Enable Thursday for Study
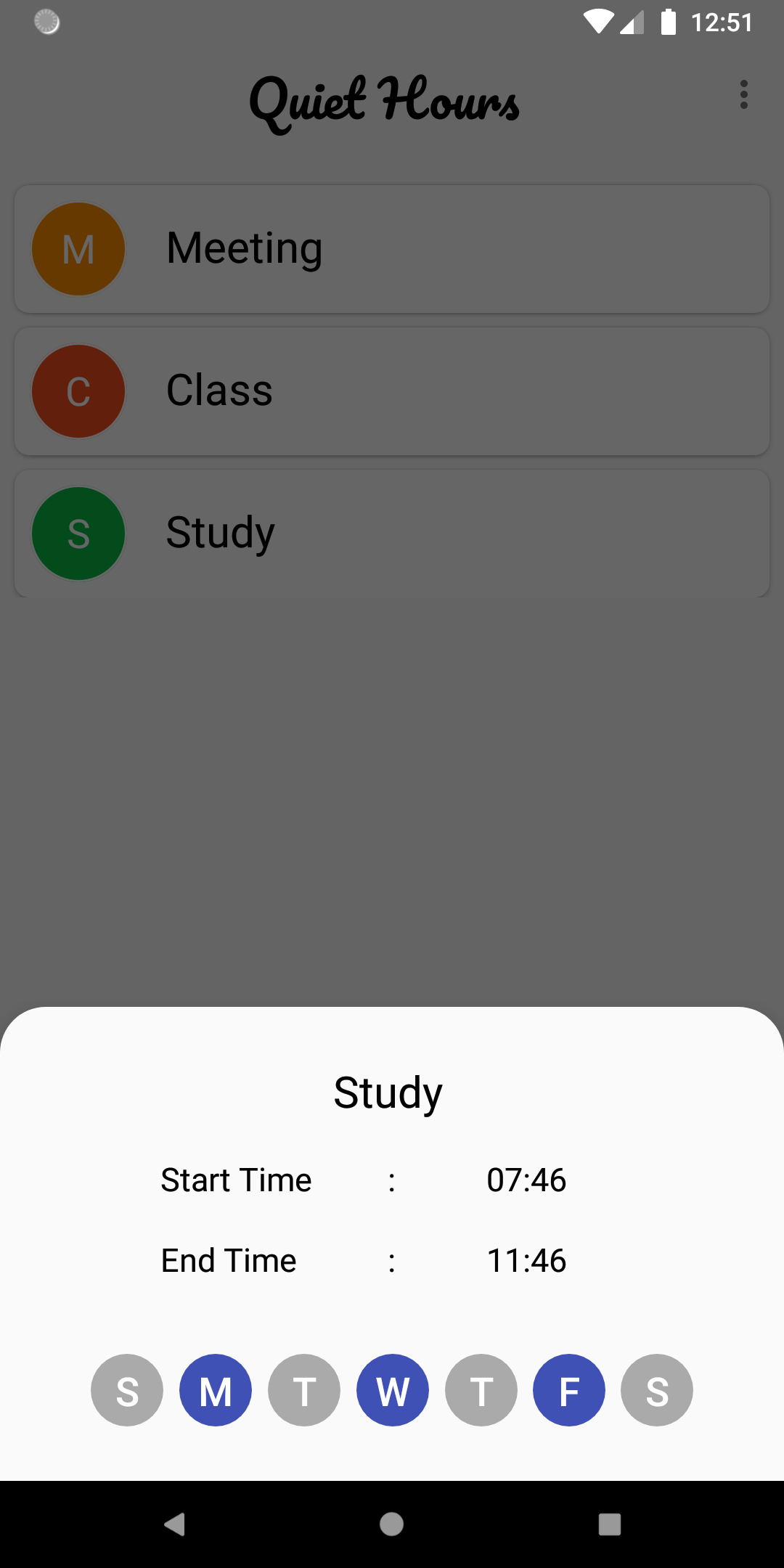The width and height of the screenshot is (784, 1568). (x=481, y=1390)
